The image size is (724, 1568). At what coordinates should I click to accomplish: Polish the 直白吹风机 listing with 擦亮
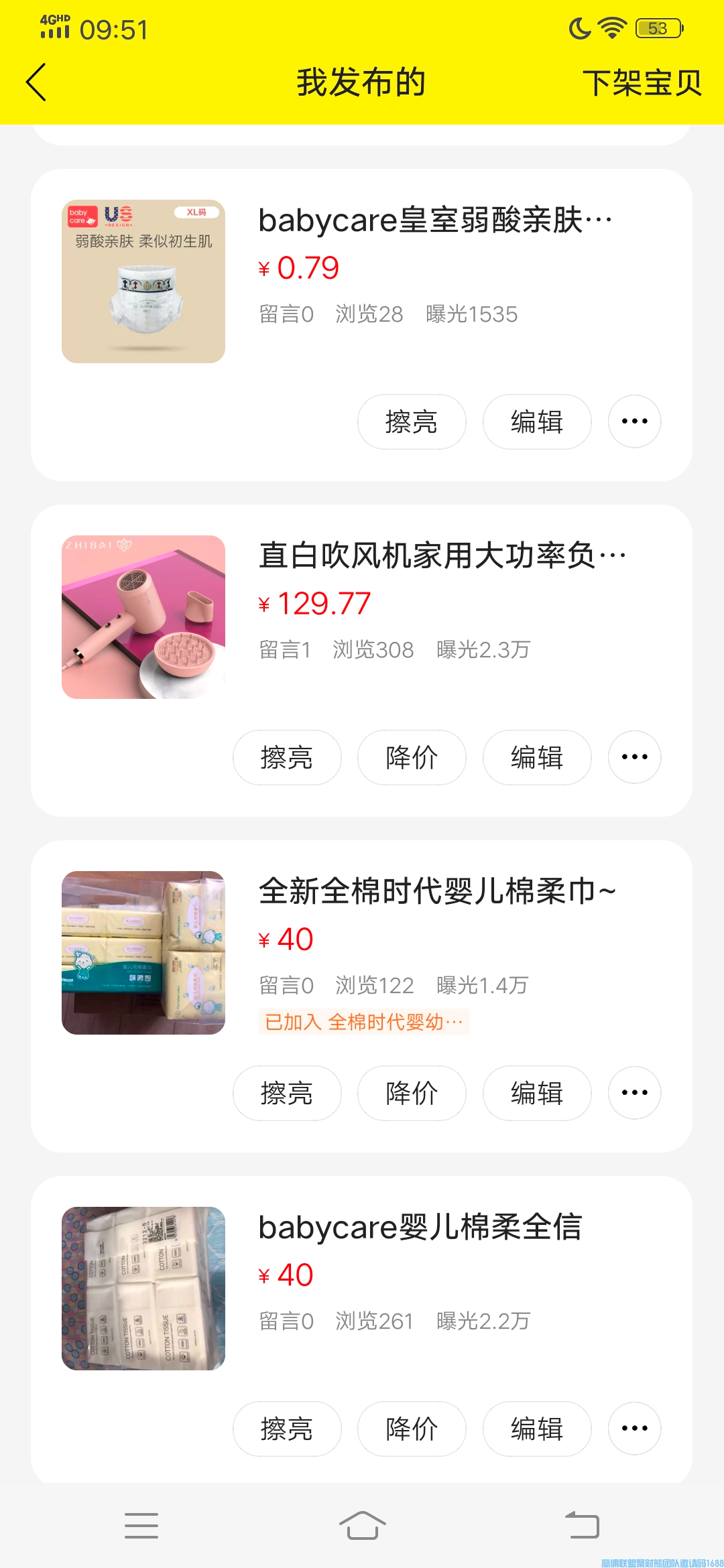click(x=286, y=757)
